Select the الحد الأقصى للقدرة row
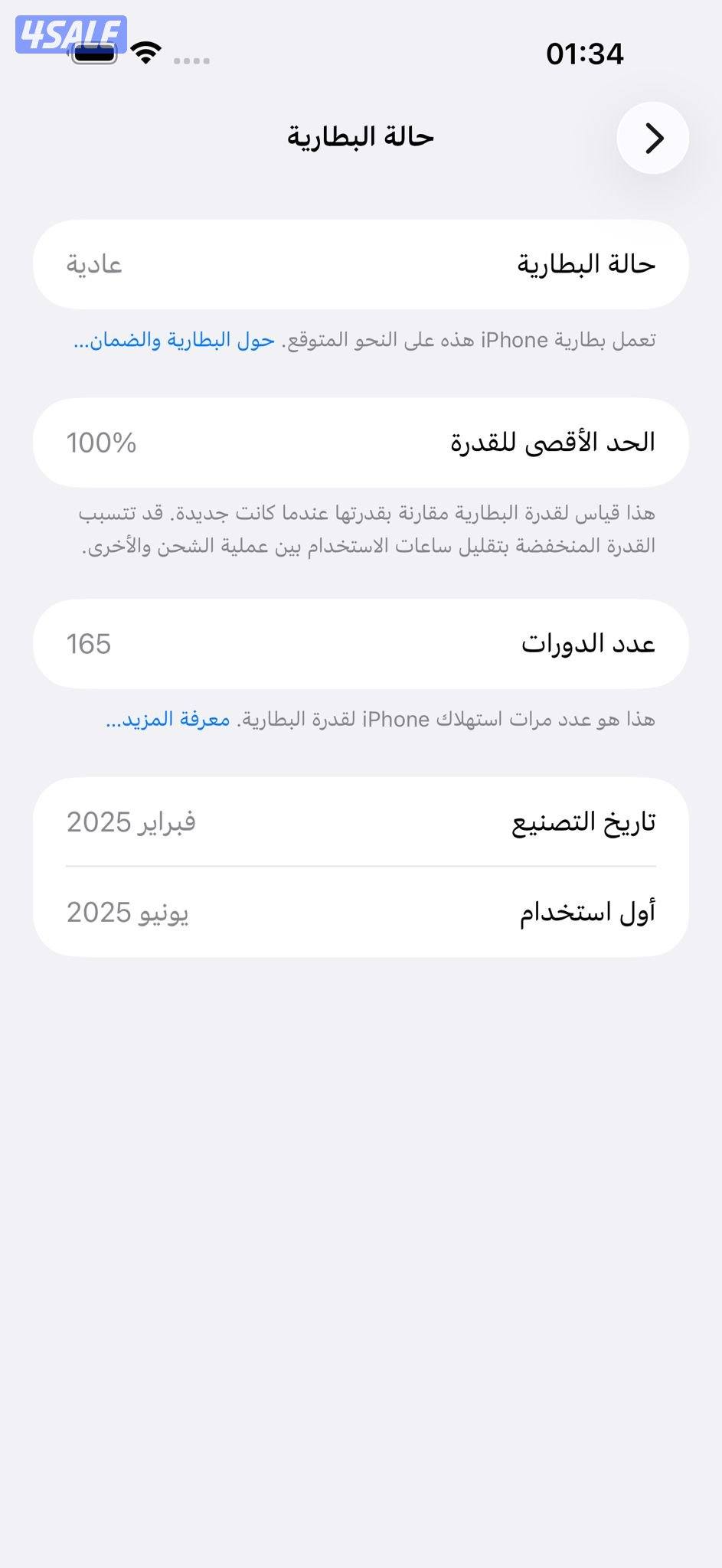The image size is (722, 1568). 361,443
